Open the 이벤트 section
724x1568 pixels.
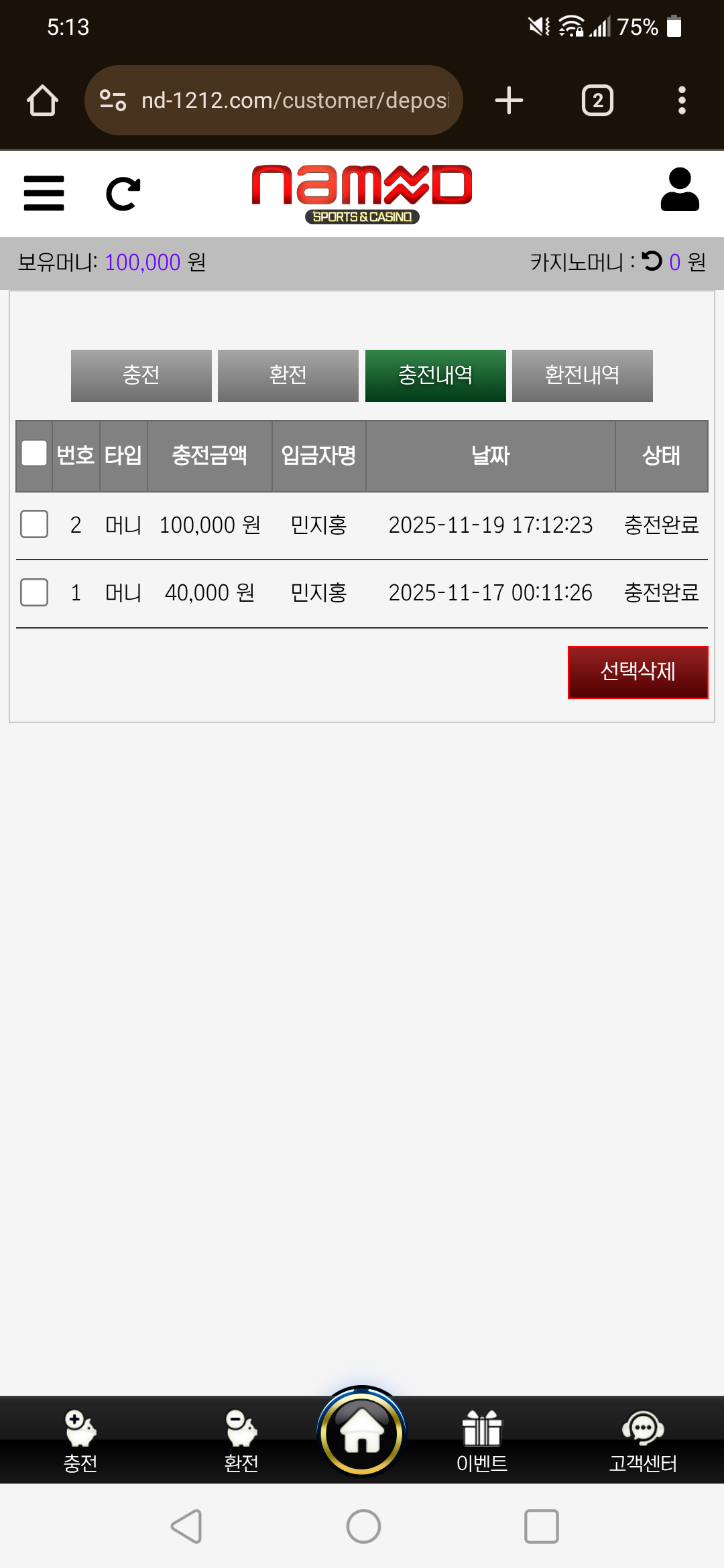pos(482,1439)
